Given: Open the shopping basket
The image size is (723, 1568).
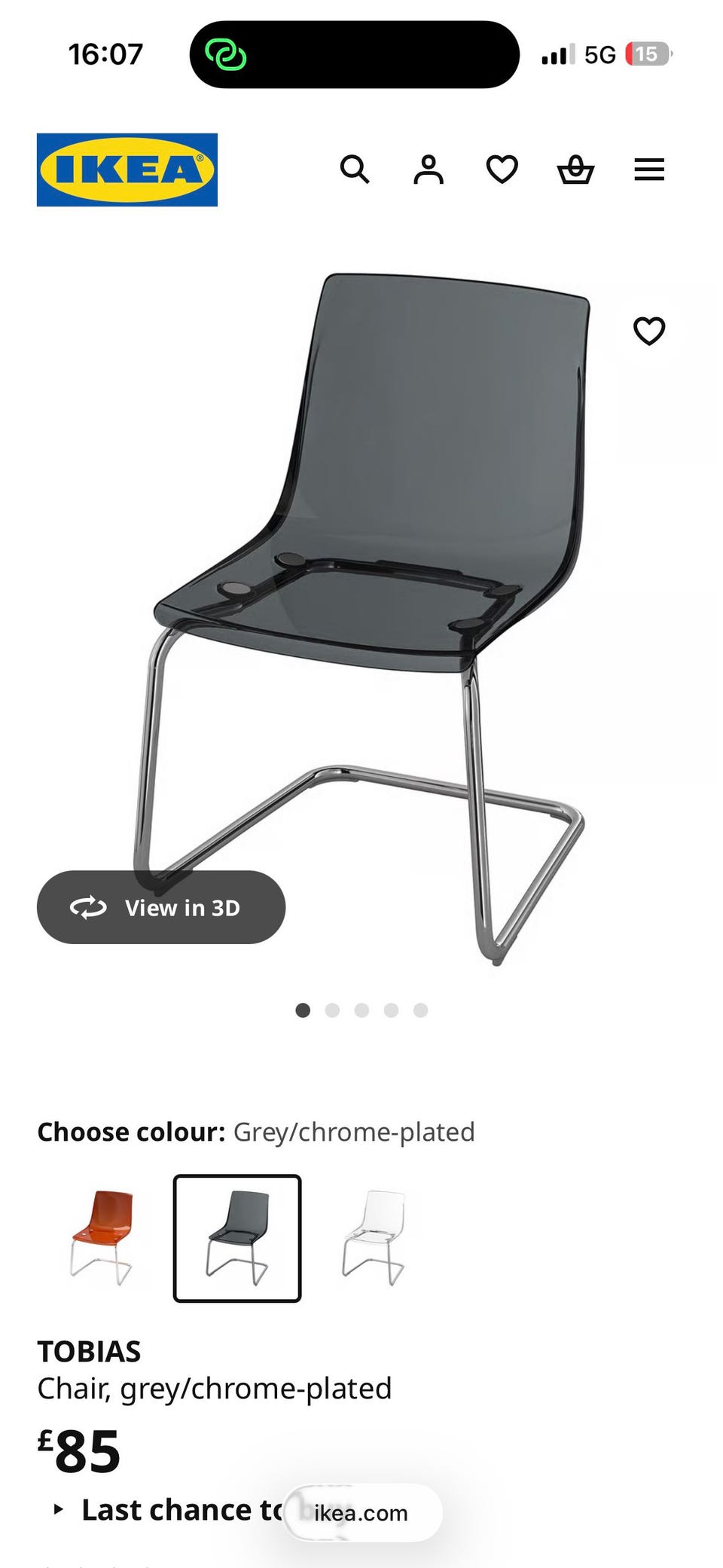Looking at the screenshot, I should pyautogui.click(x=575, y=170).
